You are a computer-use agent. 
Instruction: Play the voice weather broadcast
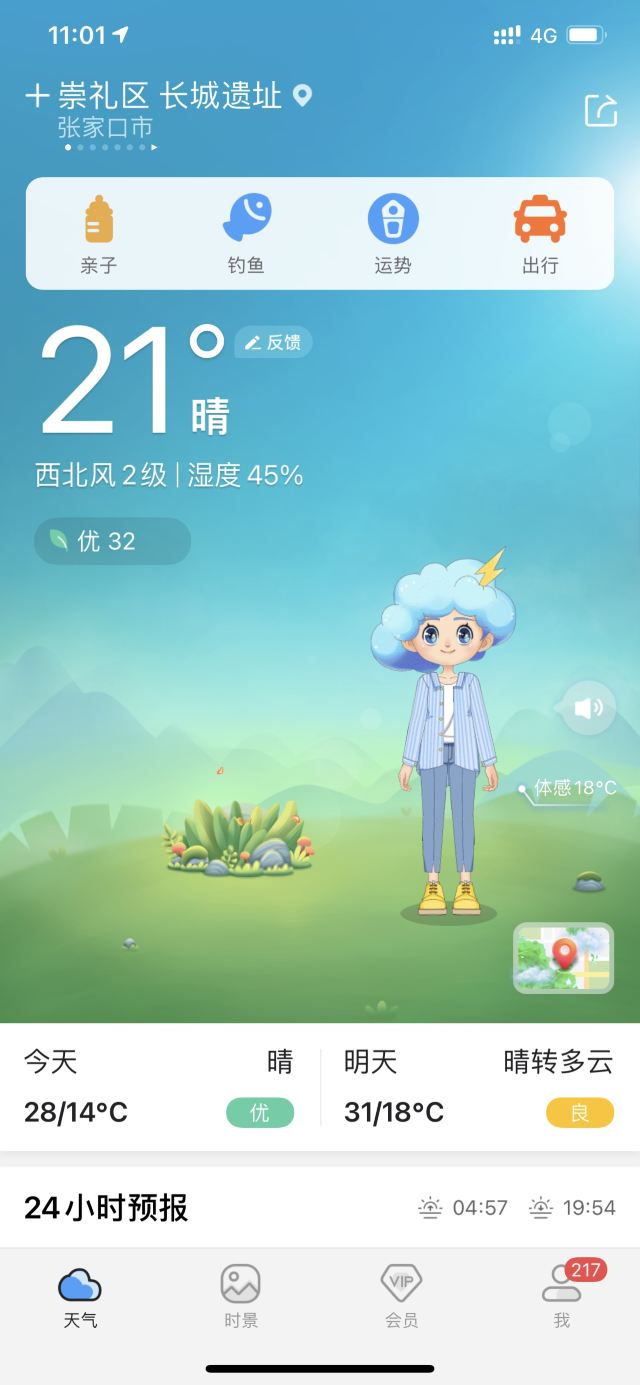(x=588, y=708)
